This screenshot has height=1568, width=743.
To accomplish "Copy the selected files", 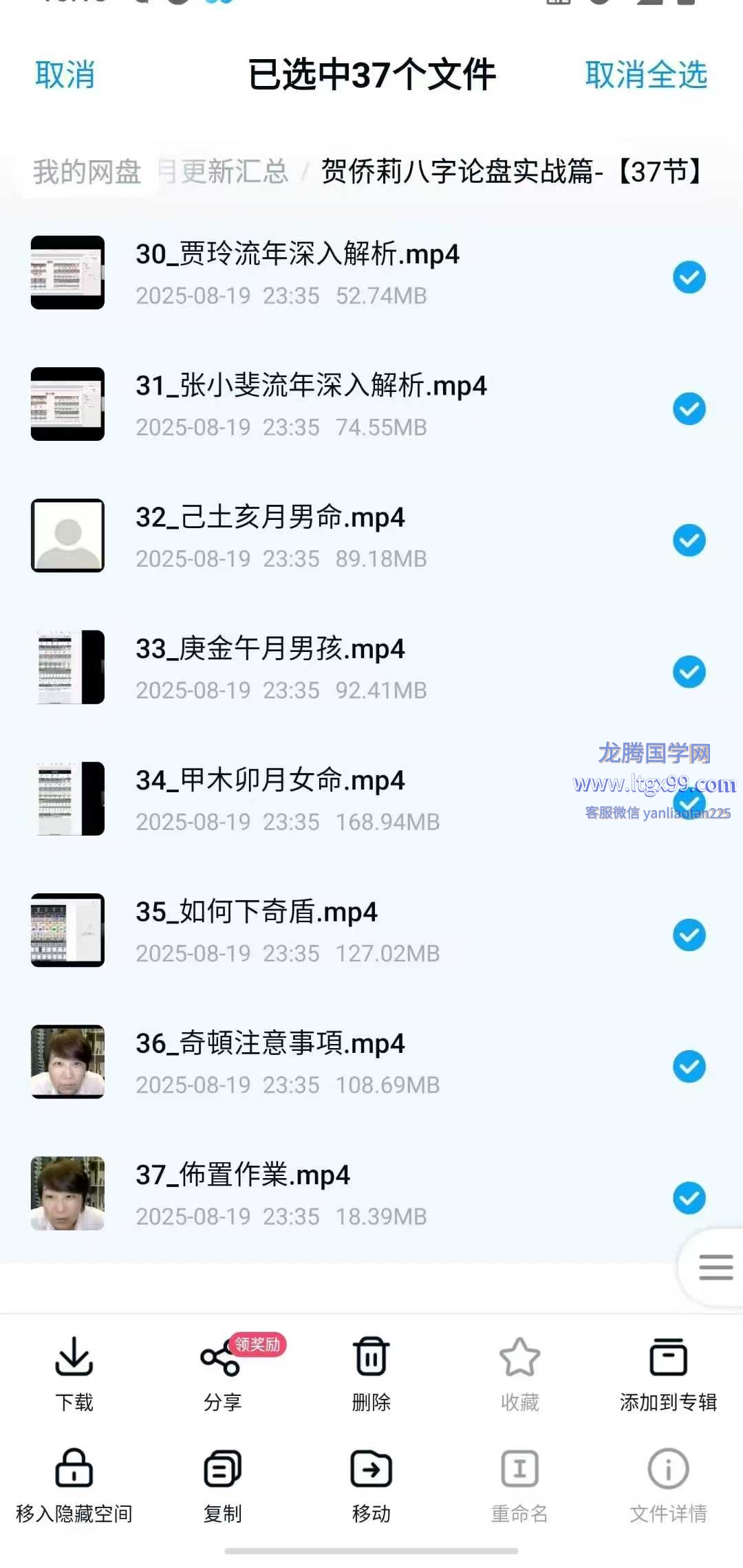I will (222, 1483).
